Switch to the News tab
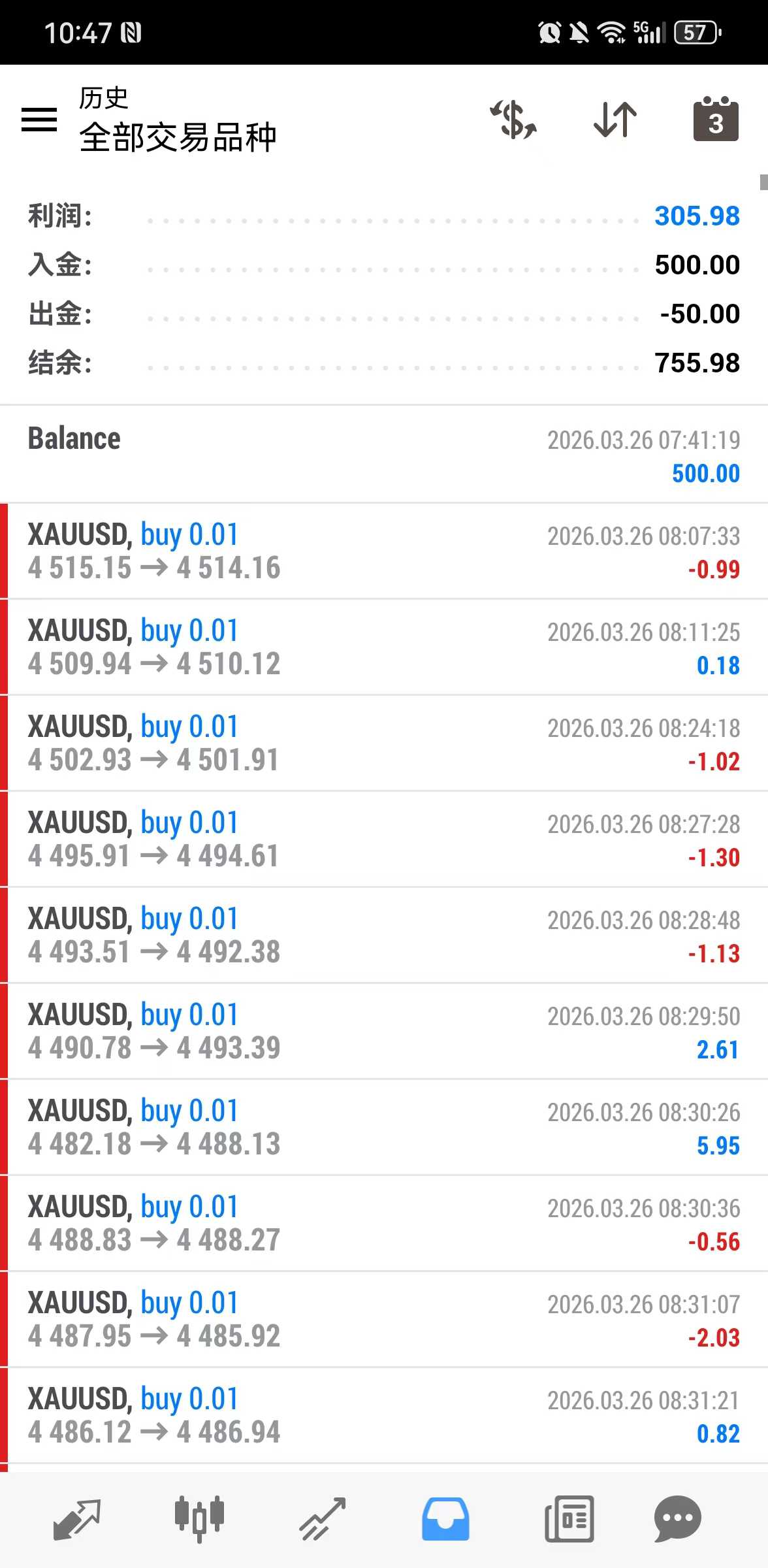The width and height of the screenshot is (768, 1568). [x=569, y=1519]
